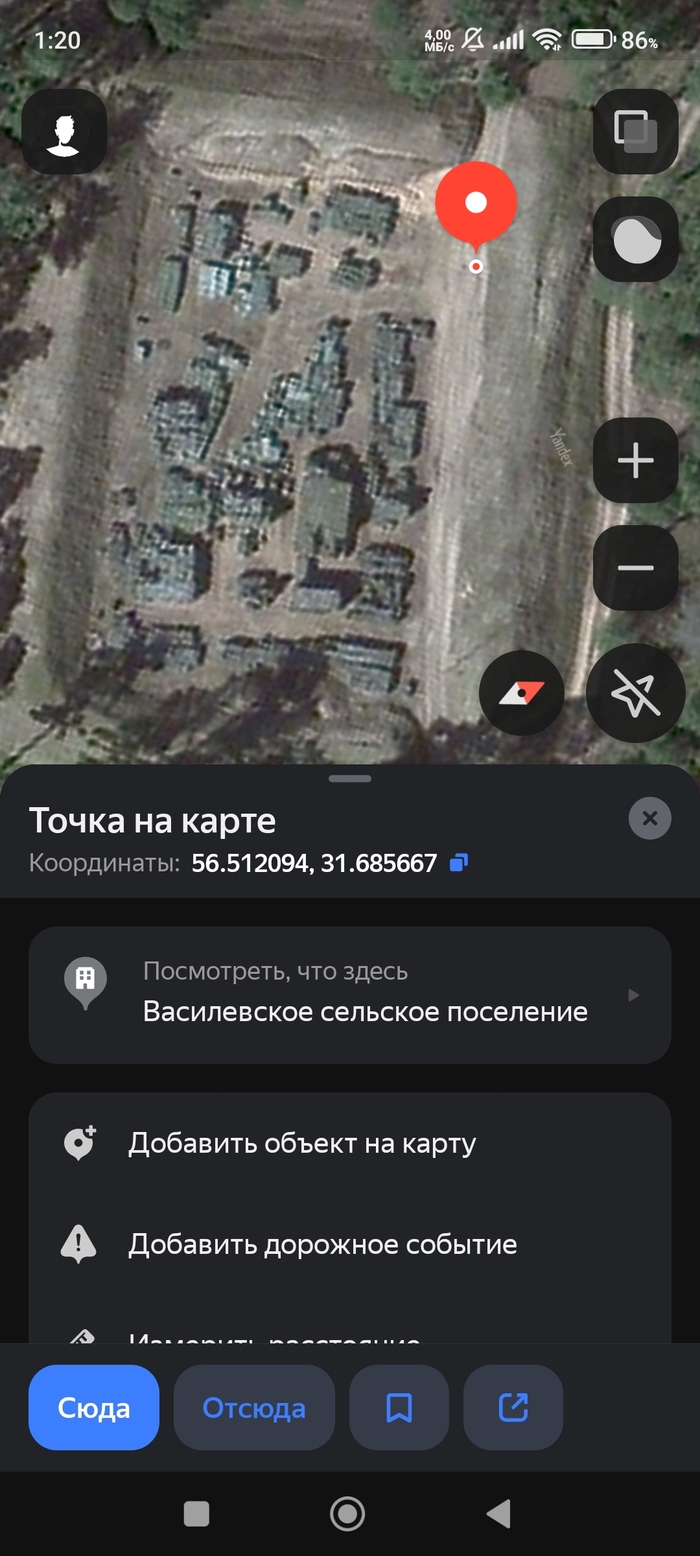The height and width of the screenshot is (1556, 700).
Task: Go back using the system back button
Action: tap(498, 1514)
